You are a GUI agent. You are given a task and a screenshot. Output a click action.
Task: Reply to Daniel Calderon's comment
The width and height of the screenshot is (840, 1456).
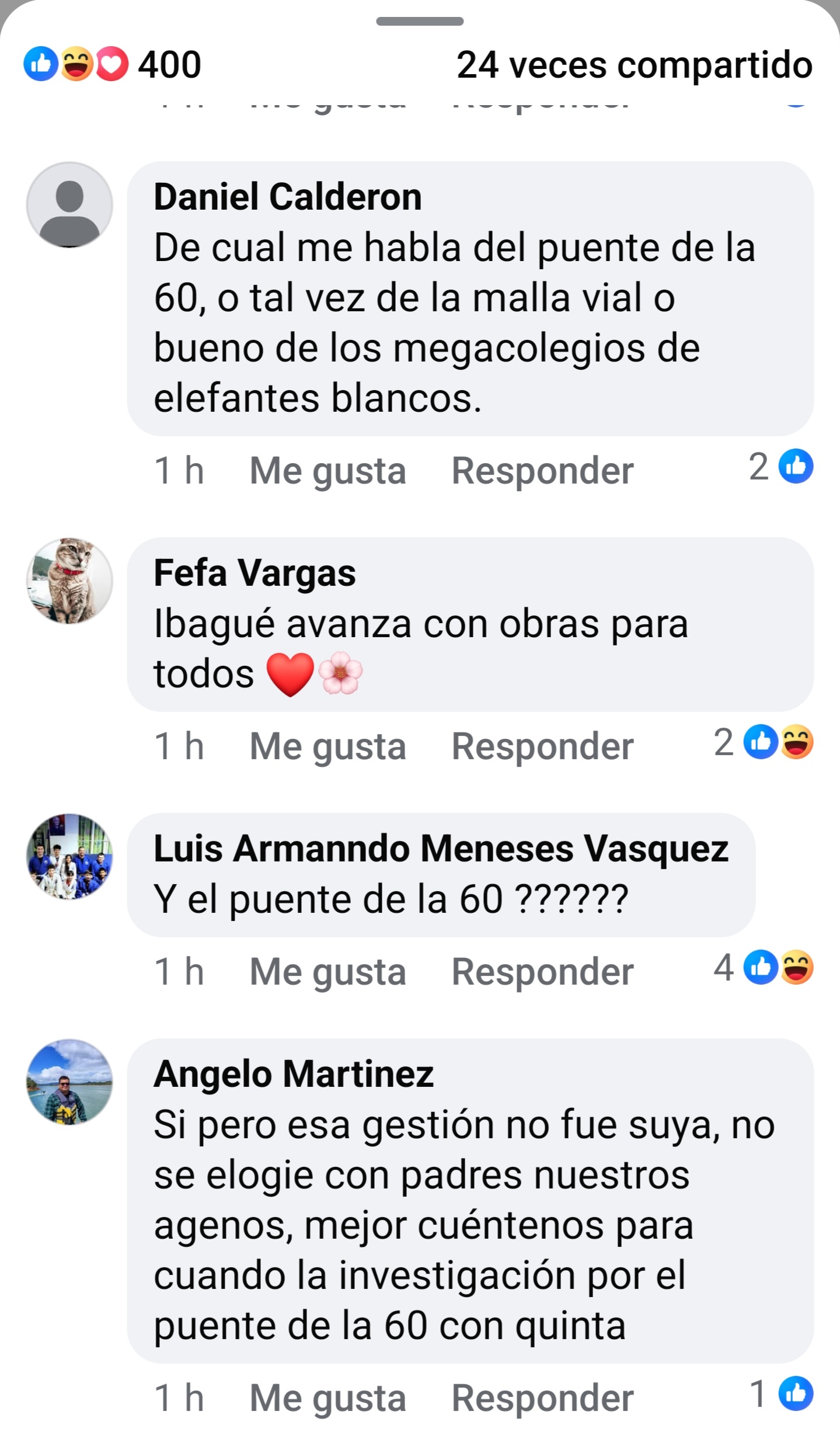point(542,470)
